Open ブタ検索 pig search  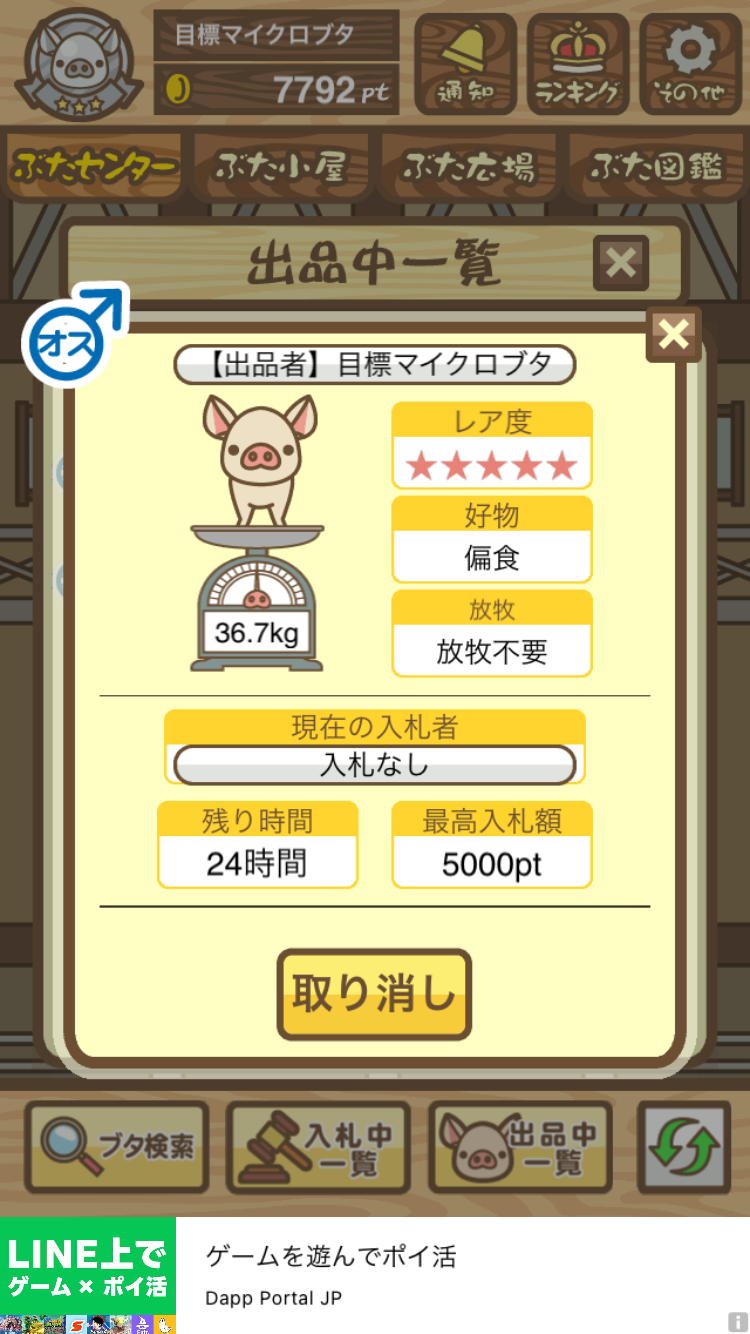tap(117, 1147)
